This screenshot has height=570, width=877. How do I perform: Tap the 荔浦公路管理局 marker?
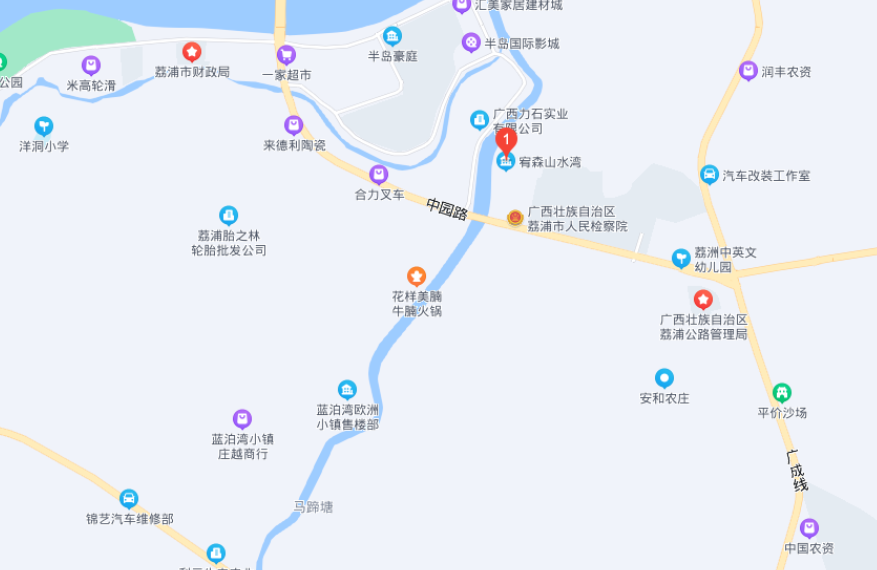pos(703,299)
